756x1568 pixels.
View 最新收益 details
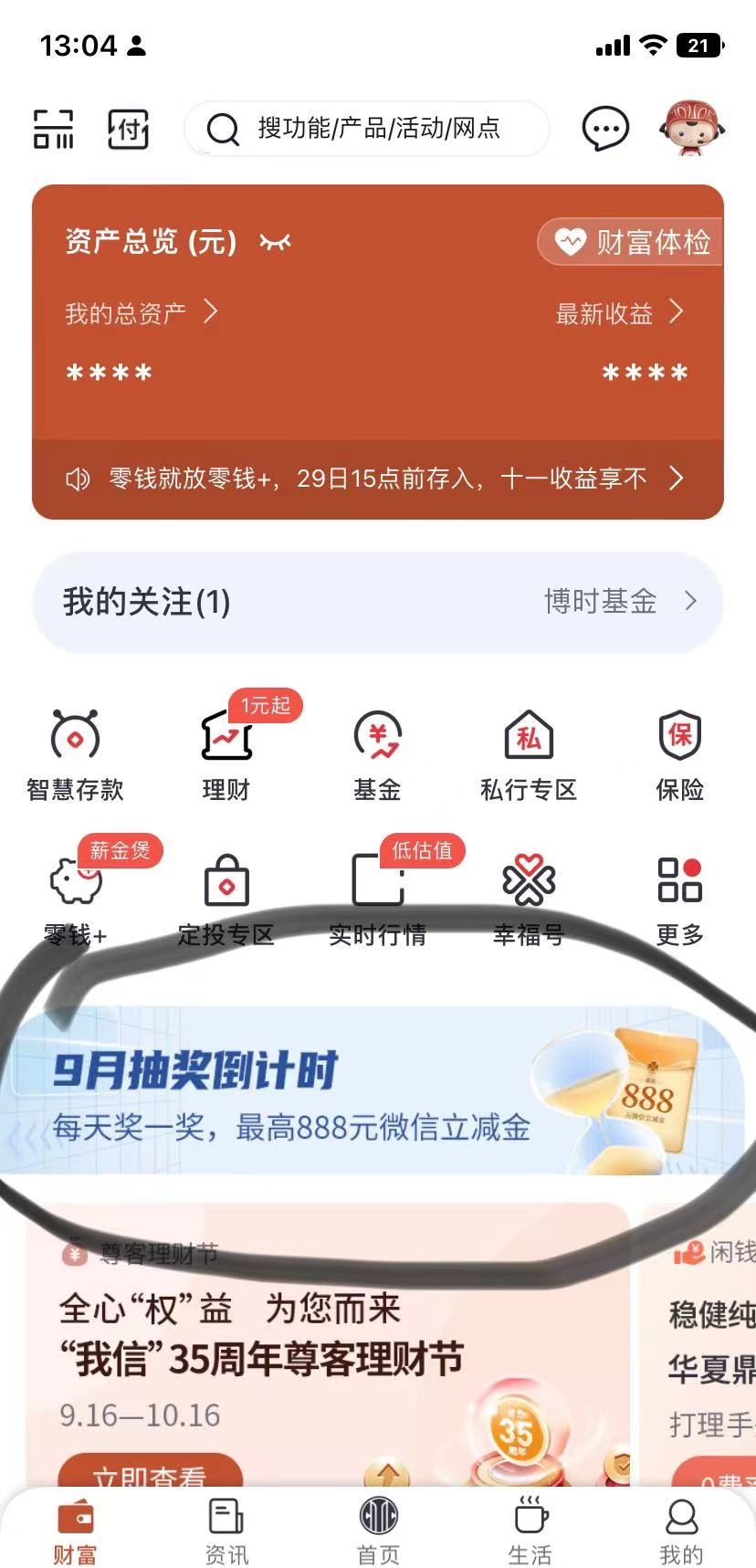click(619, 313)
